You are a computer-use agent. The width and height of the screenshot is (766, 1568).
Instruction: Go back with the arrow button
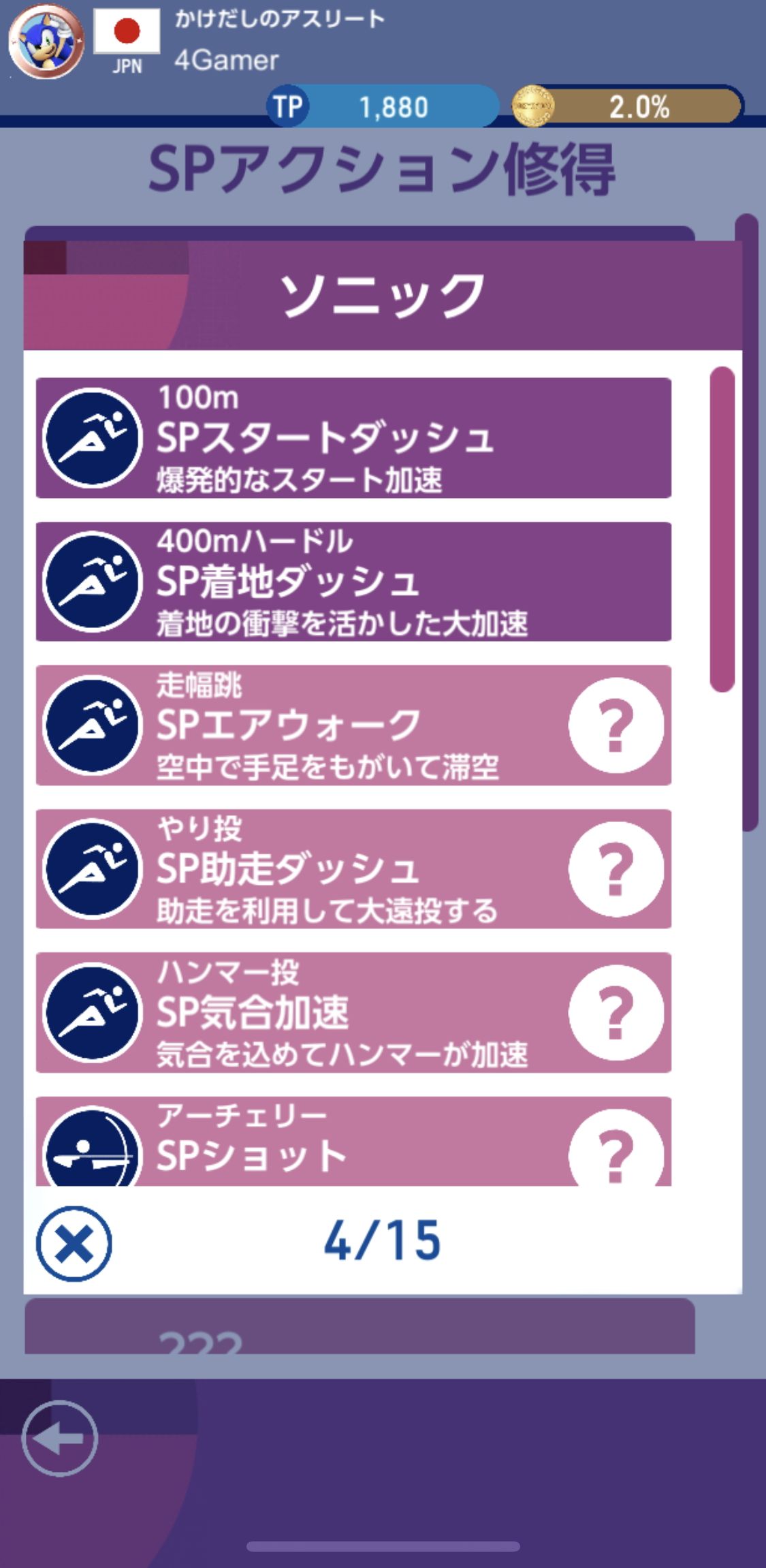pyautogui.click(x=59, y=1438)
